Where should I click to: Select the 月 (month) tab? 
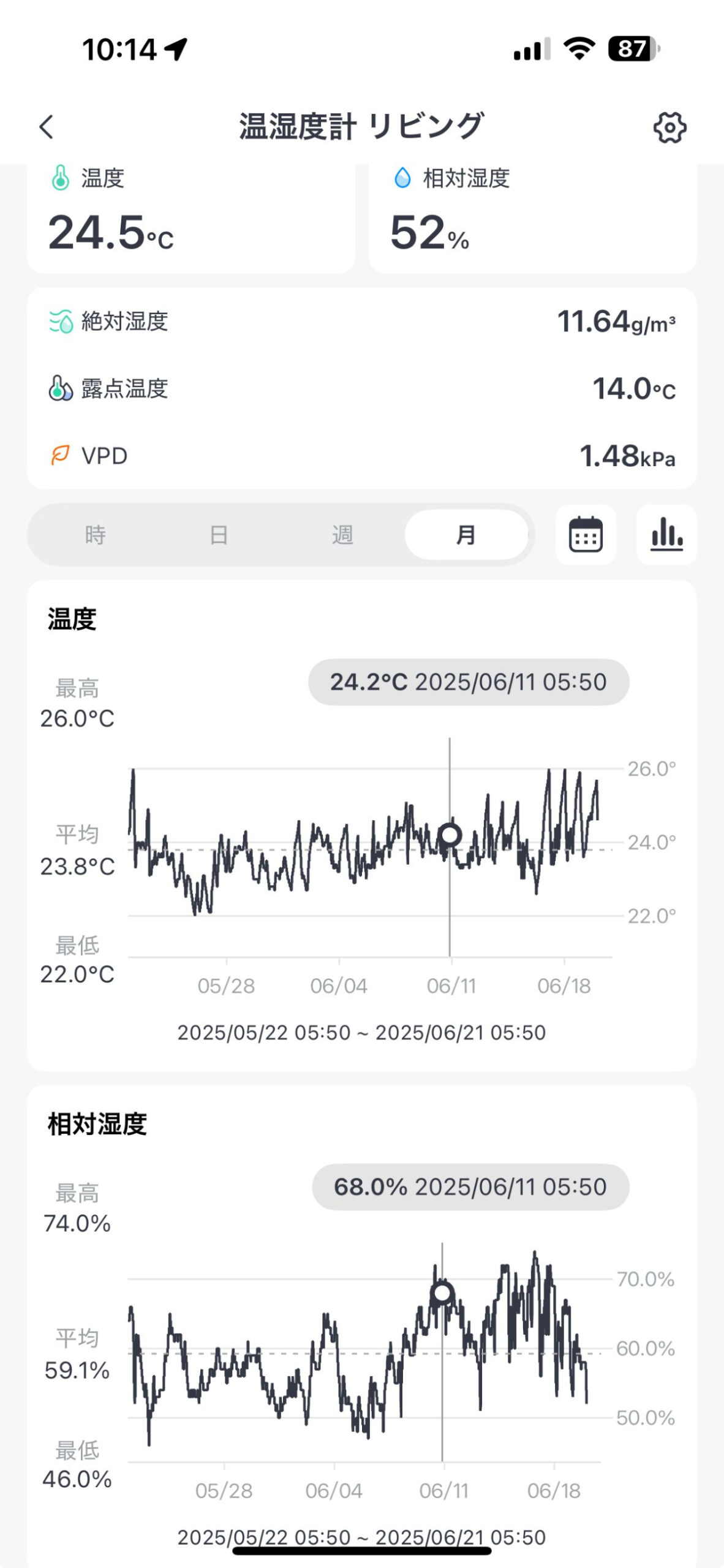pos(466,535)
